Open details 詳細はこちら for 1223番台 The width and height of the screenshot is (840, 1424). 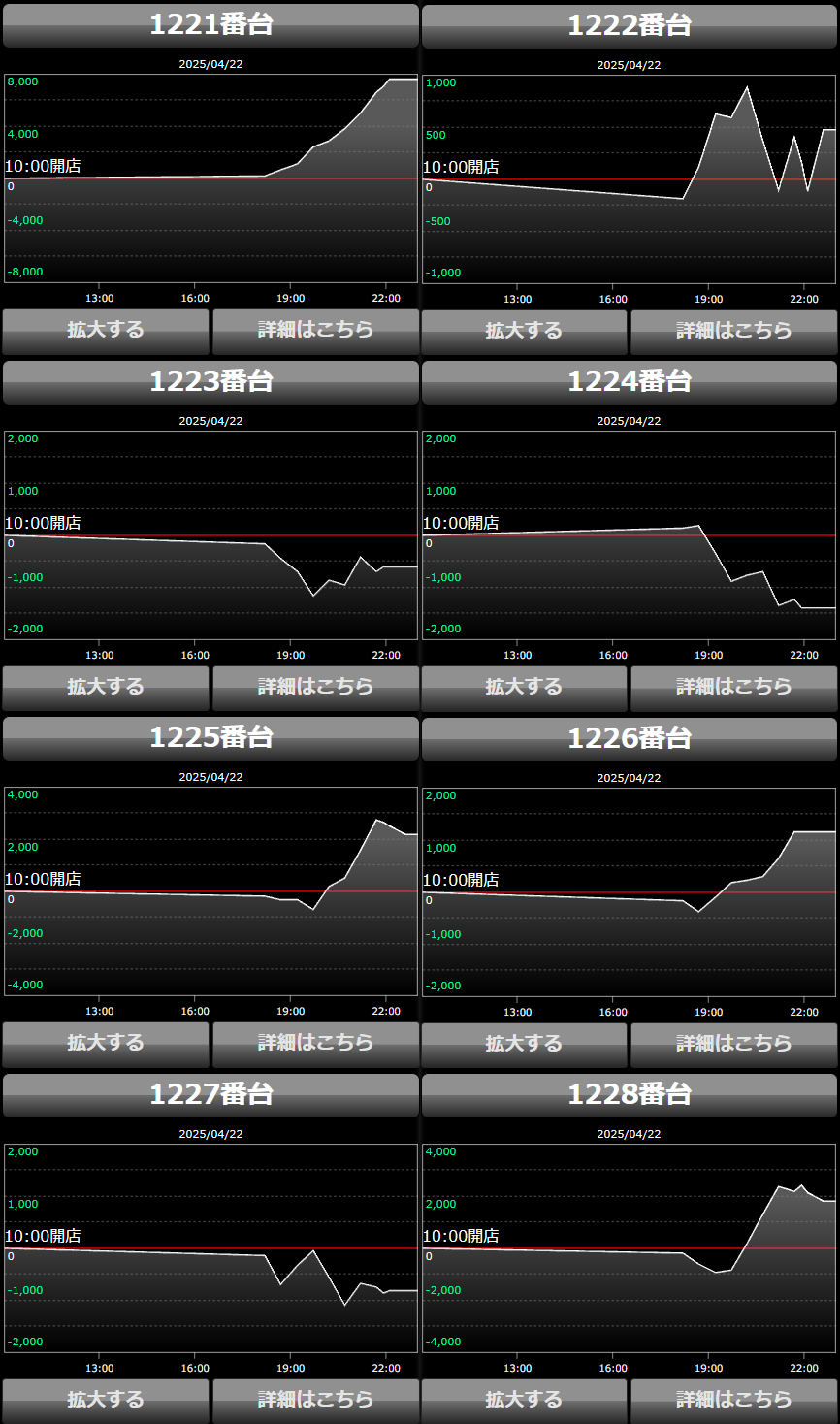tap(315, 687)
